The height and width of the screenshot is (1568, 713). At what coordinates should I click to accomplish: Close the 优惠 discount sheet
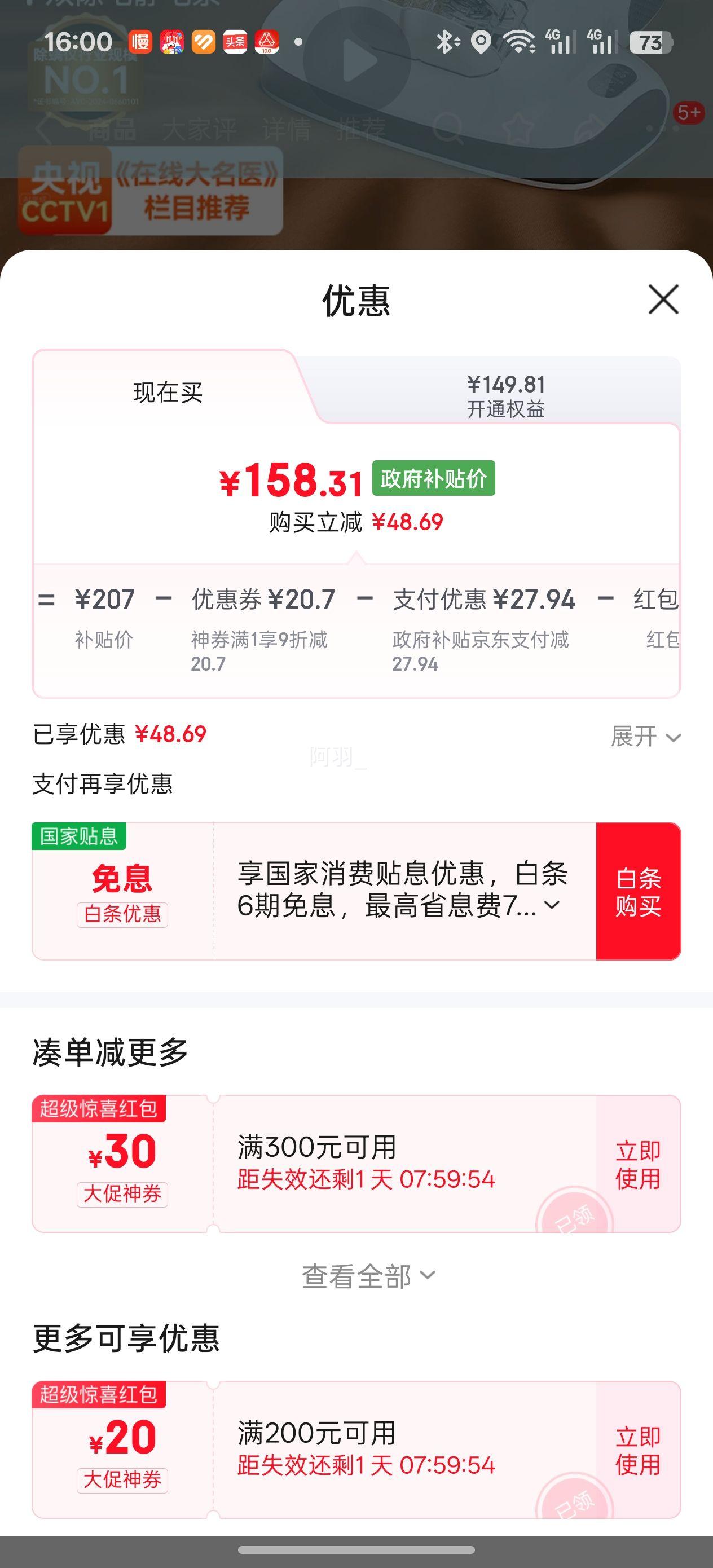[663, 299]
